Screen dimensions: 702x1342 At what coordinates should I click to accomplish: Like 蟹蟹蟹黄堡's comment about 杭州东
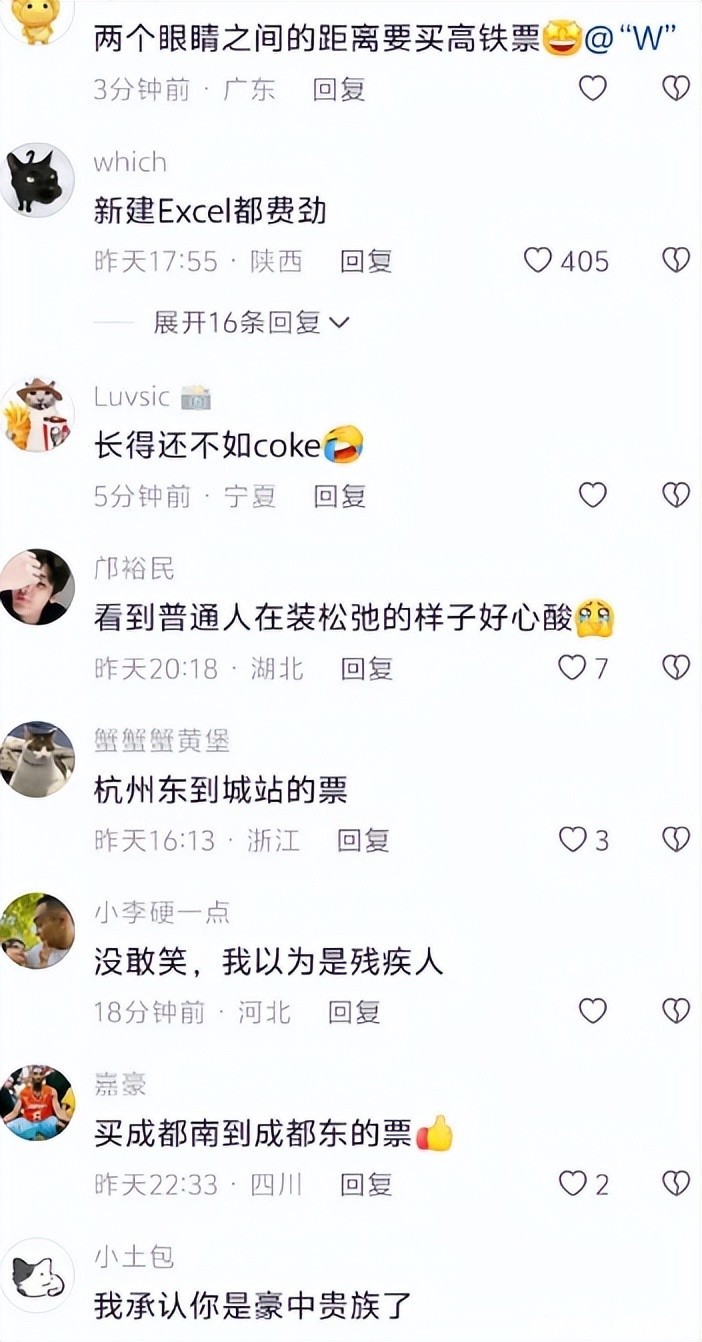[572, 840]
